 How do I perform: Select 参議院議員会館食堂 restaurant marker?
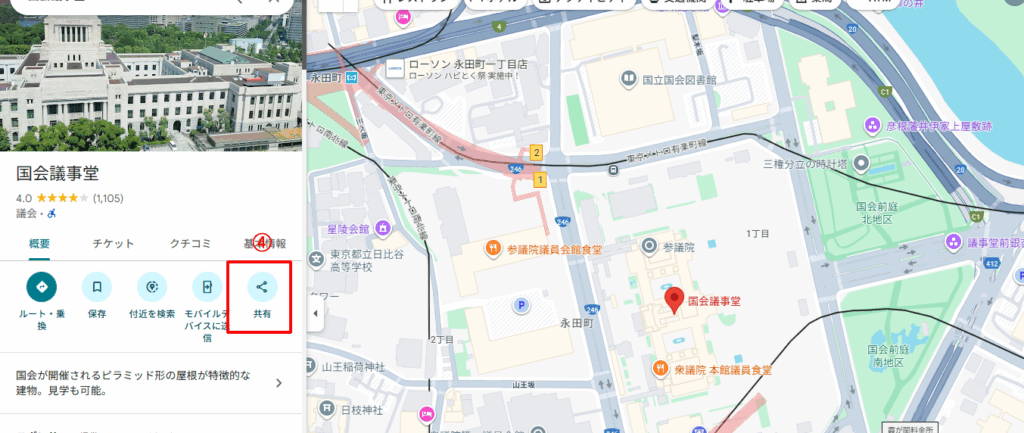pos(491,247)
